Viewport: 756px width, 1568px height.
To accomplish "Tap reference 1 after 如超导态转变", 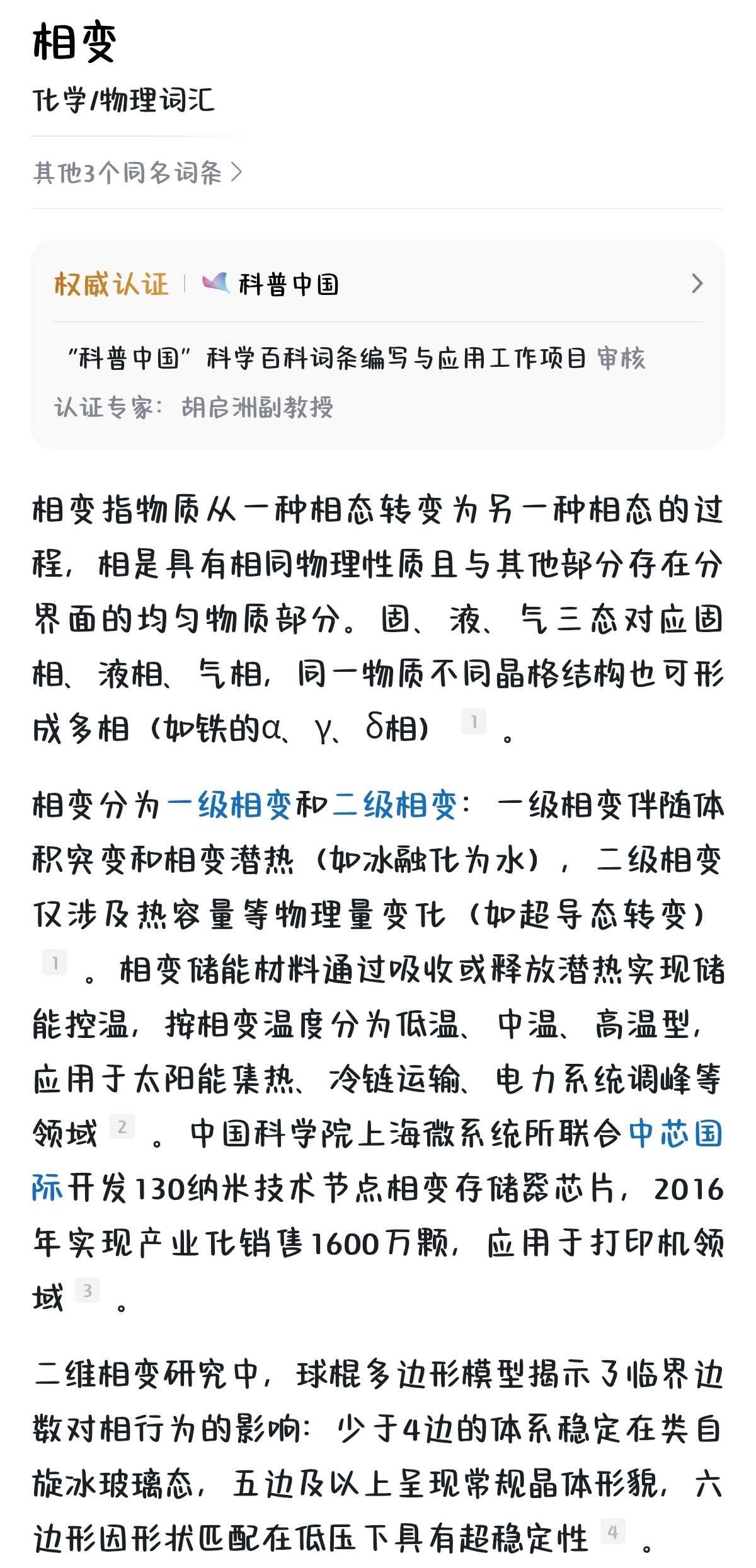I will pos(55,962).
